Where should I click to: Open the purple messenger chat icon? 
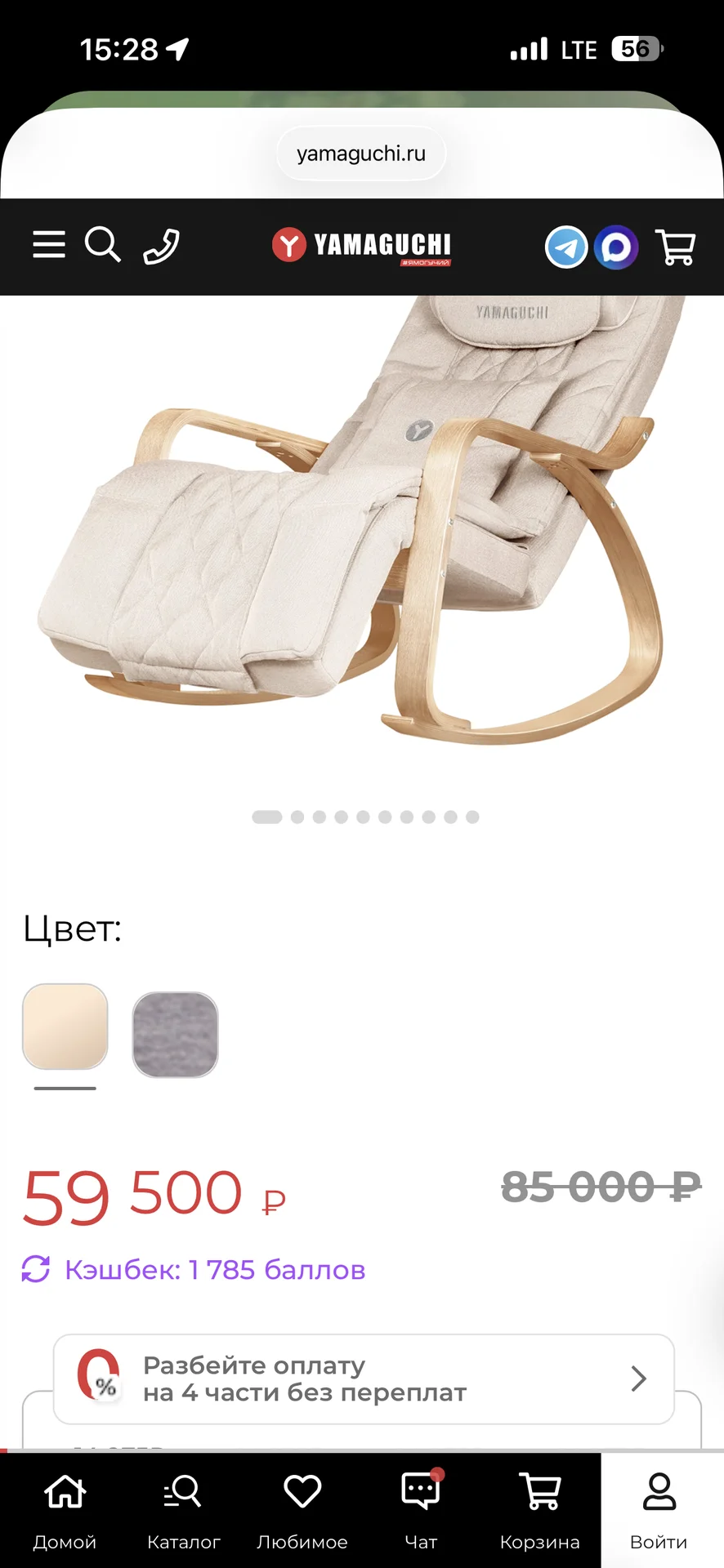[x=616, y=247]
